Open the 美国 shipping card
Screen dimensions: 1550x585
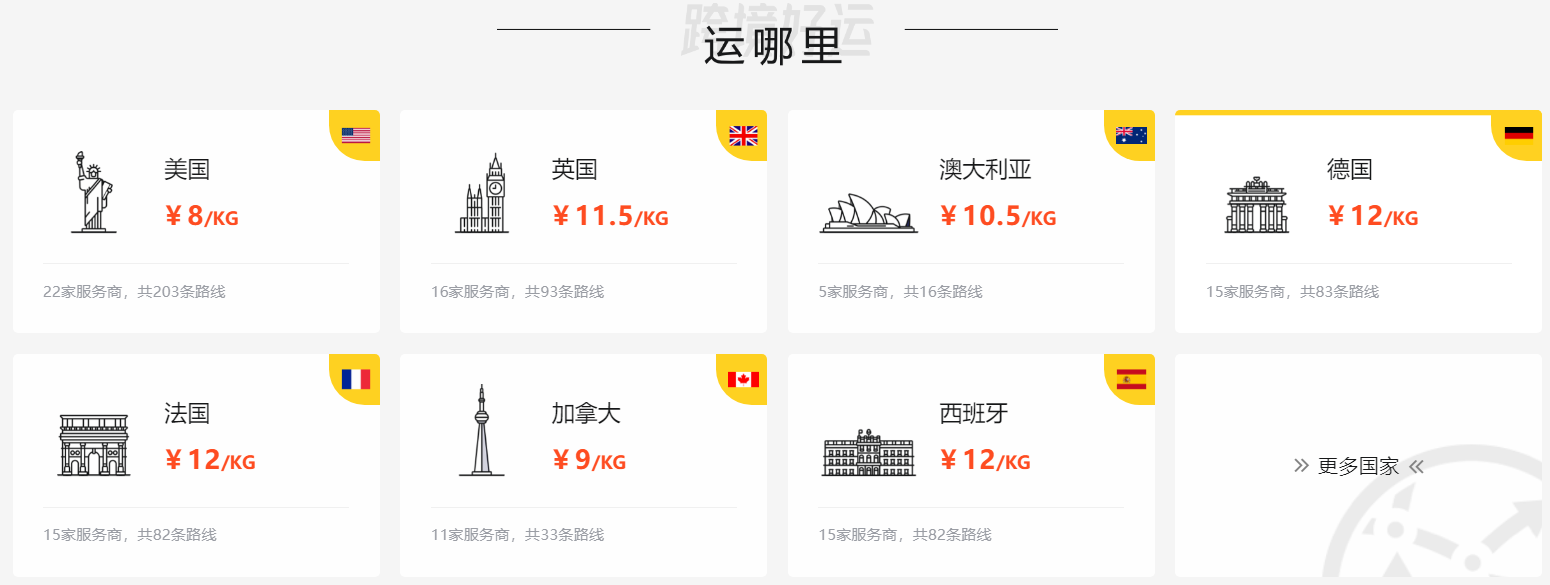(196, 221)
